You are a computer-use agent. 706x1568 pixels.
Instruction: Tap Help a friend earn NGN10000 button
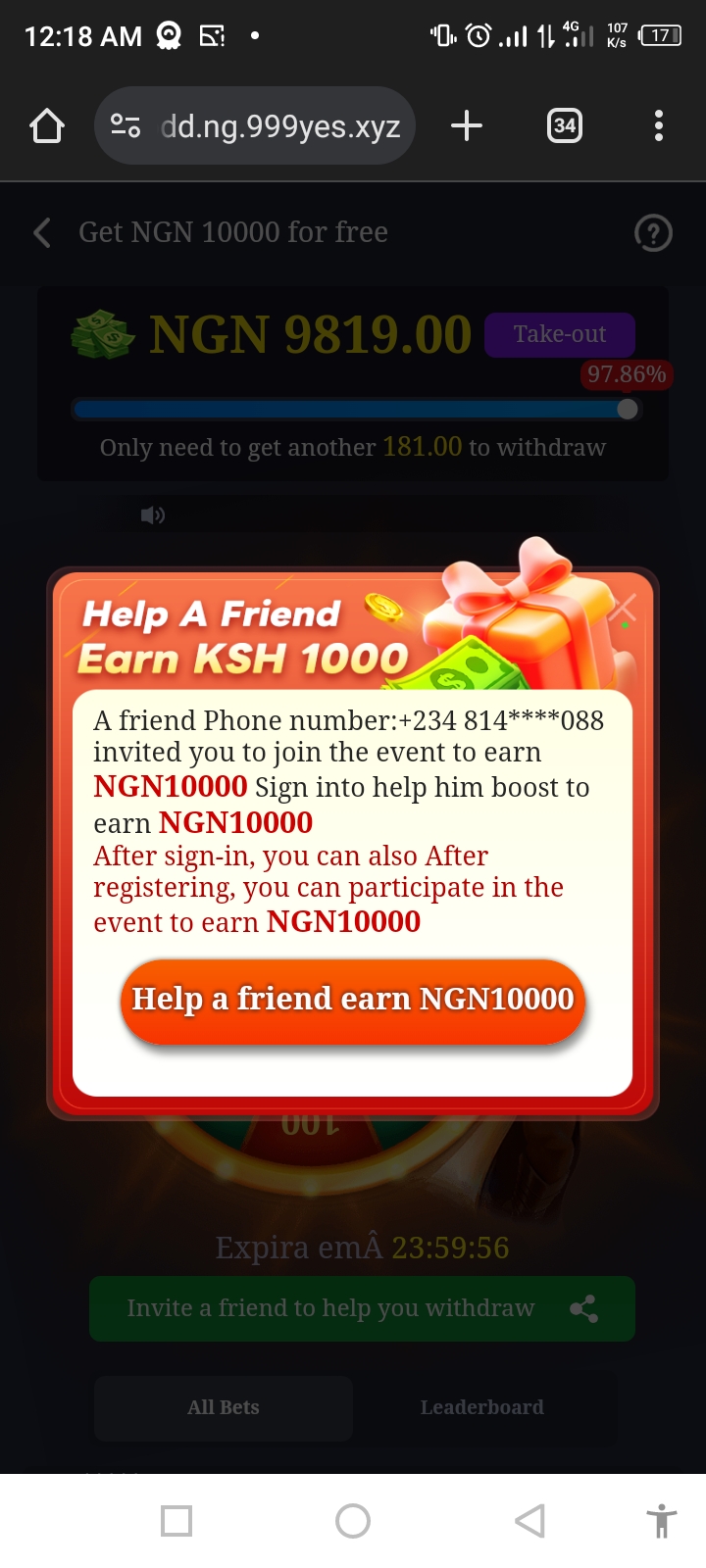click(353, 1000)
